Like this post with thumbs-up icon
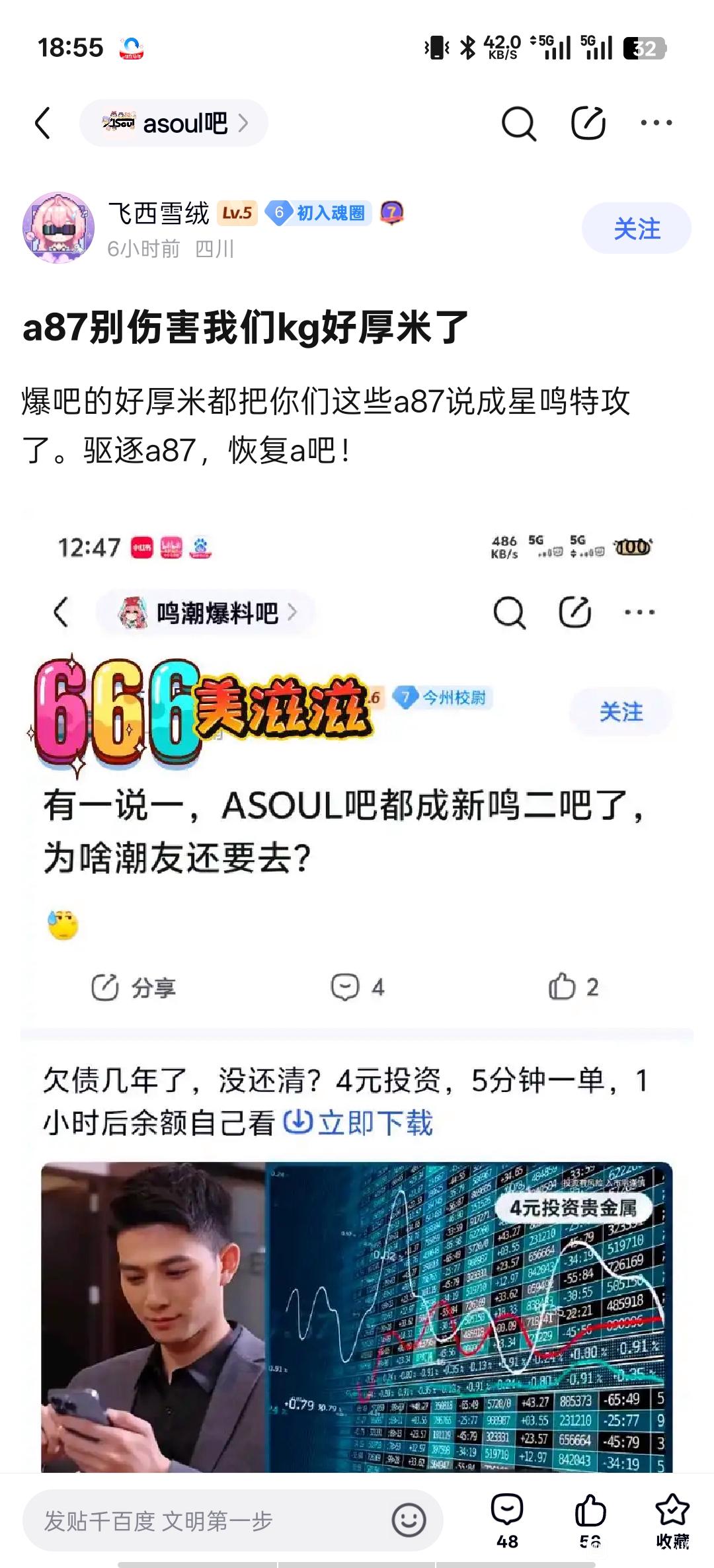The image size is (714, 1568). pyautogui.click(x=590, y=1519)
